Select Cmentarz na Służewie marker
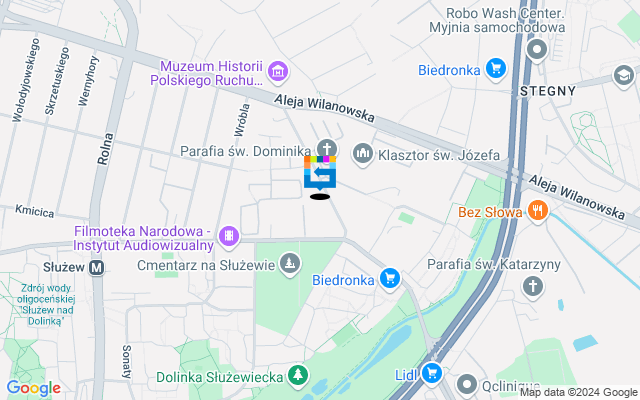This screenshot has height=400, width=640. [x=289, y=263]
